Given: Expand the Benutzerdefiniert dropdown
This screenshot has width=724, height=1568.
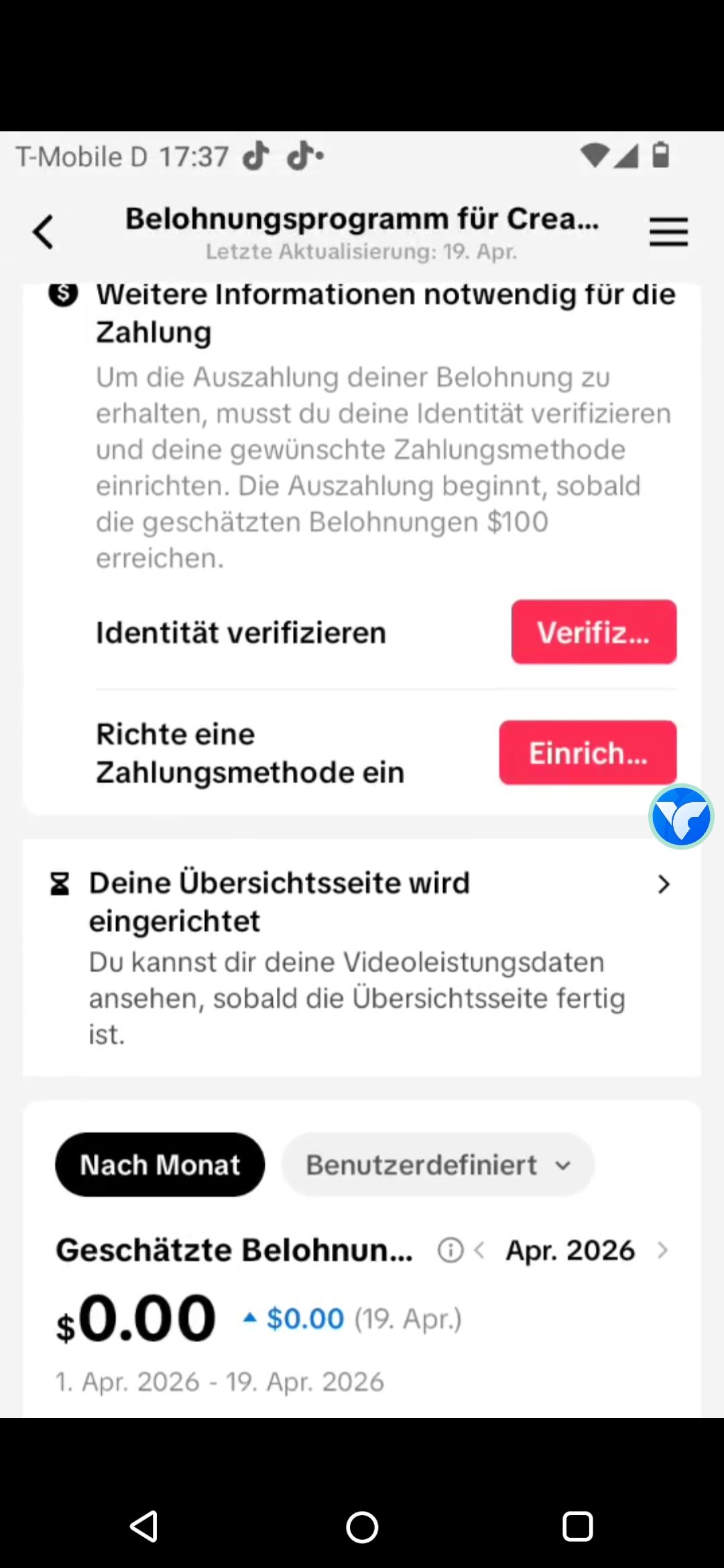Looking at the screenshot, I should click(x=438, y=1165).
